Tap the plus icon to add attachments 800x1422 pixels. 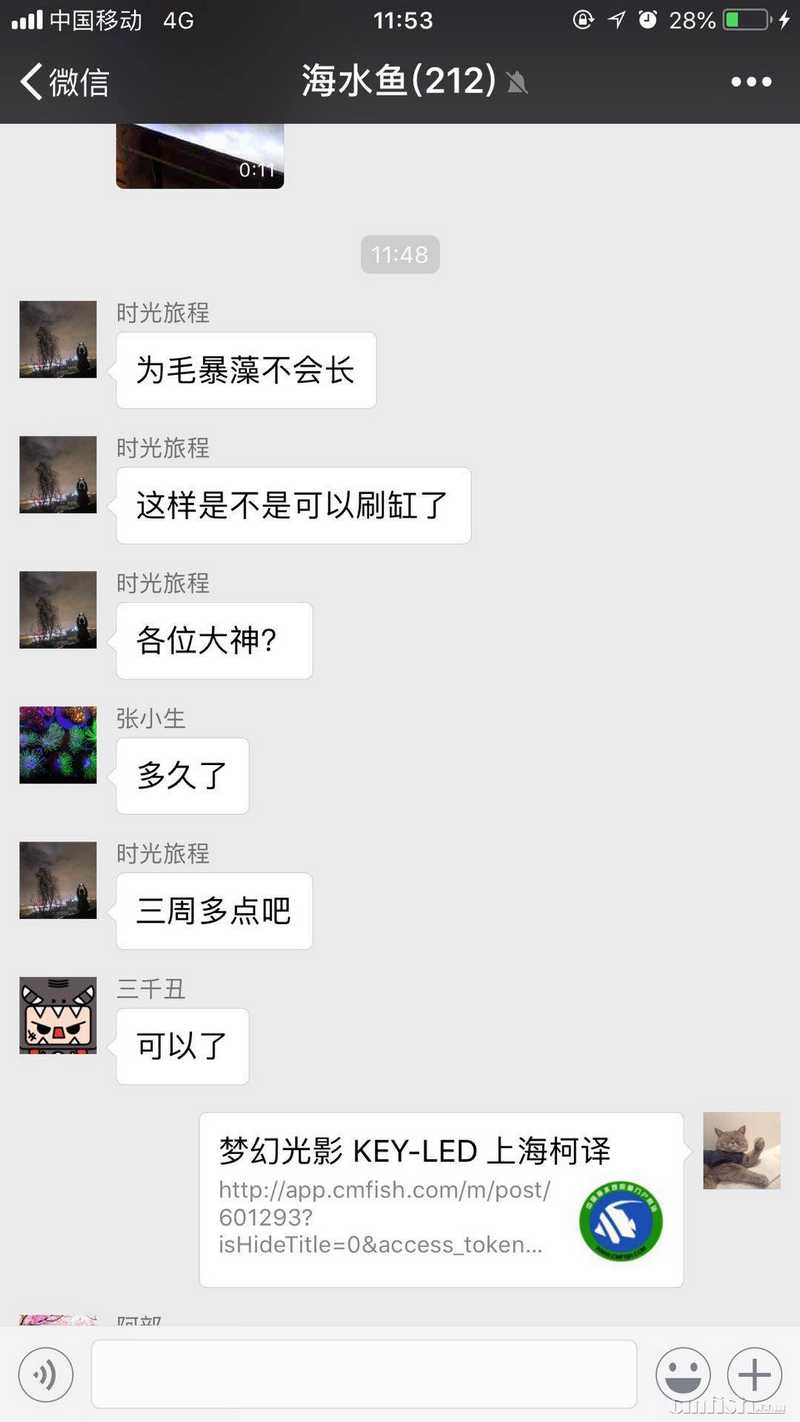(x=754, y=1374)
